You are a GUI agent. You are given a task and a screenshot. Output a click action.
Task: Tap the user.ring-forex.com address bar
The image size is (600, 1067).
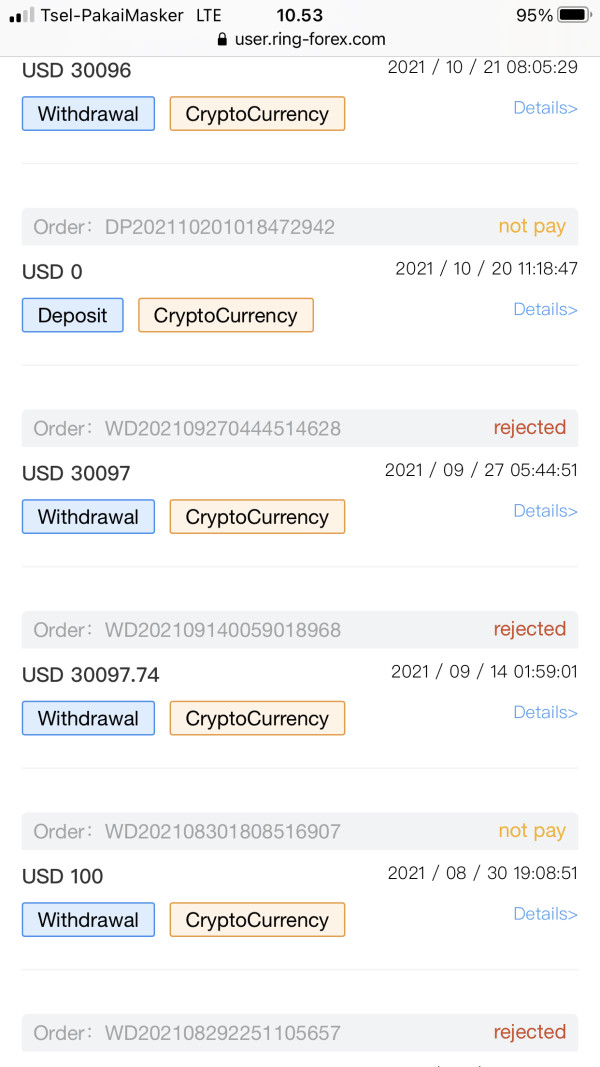tap(301, 39)
